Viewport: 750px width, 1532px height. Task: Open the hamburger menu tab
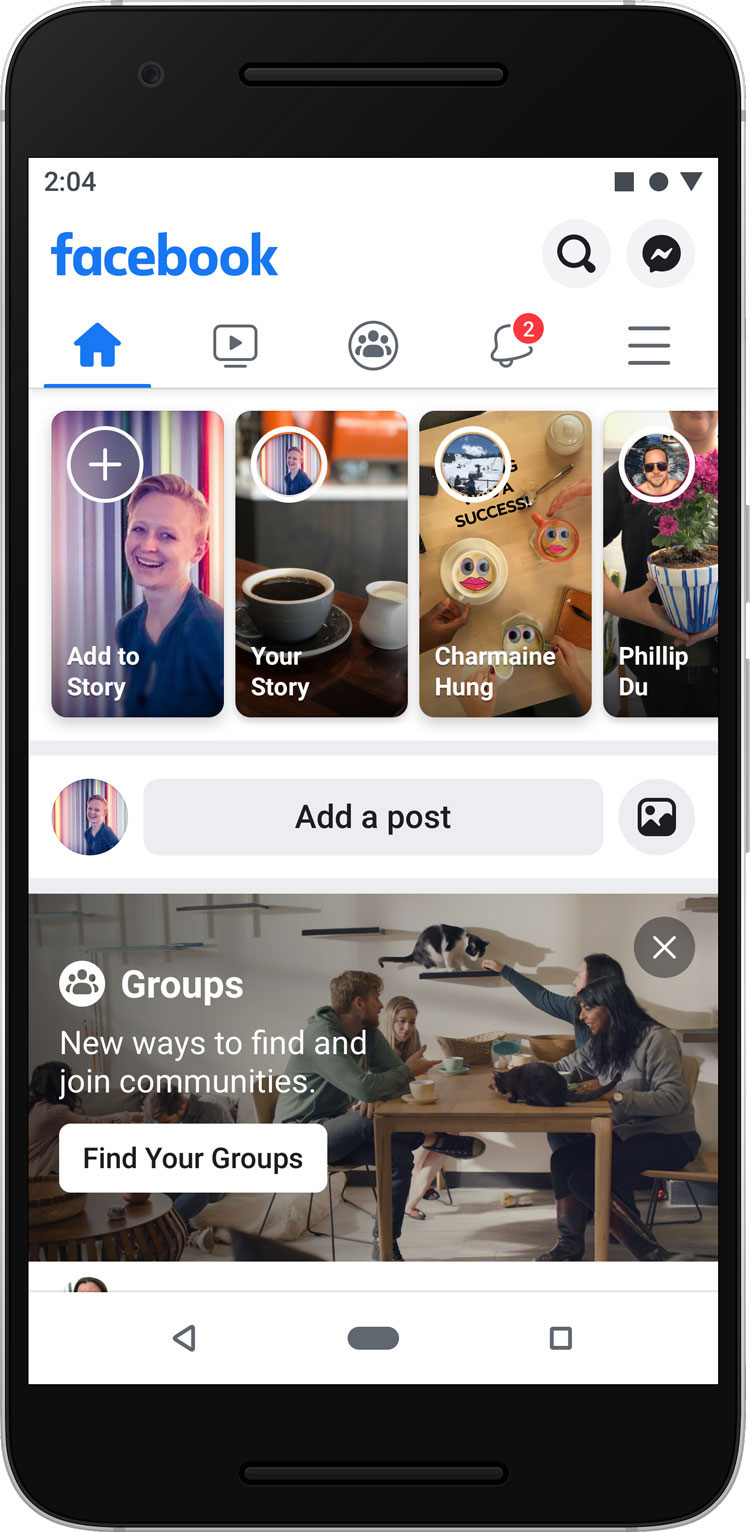[x=649, y=346]
